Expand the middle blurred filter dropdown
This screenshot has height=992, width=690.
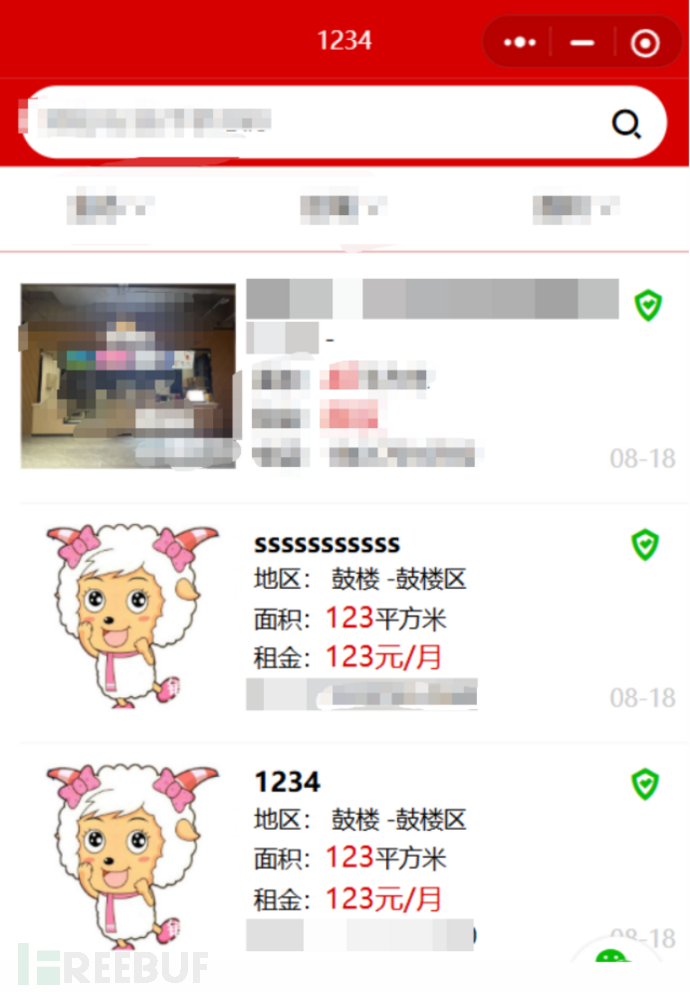pos(340,208)
